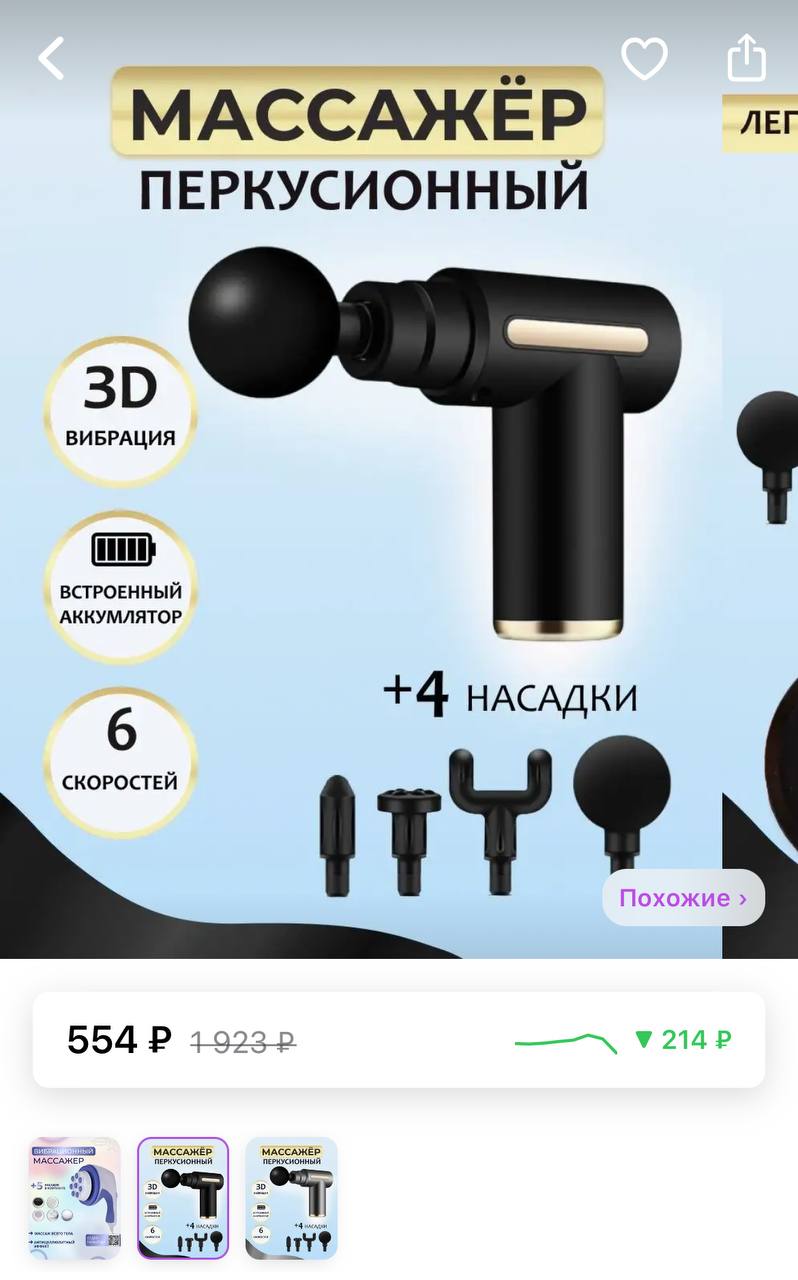This screenshot has width=798, height=1280.
Task: Go back using the top-left arrow
Action: (51, 59)
